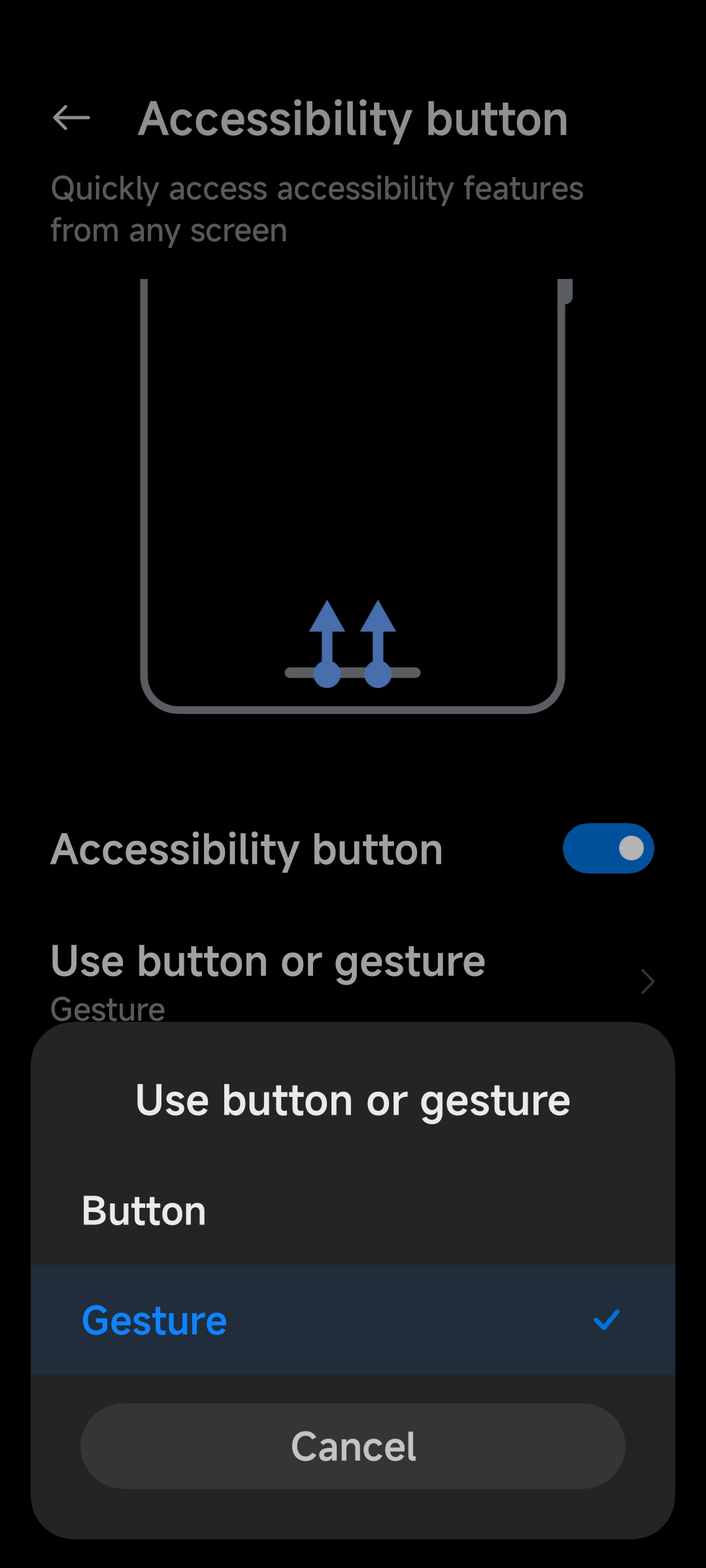Select the Button option
This screenshot has width=706, height=1568.
point(353,1210)
